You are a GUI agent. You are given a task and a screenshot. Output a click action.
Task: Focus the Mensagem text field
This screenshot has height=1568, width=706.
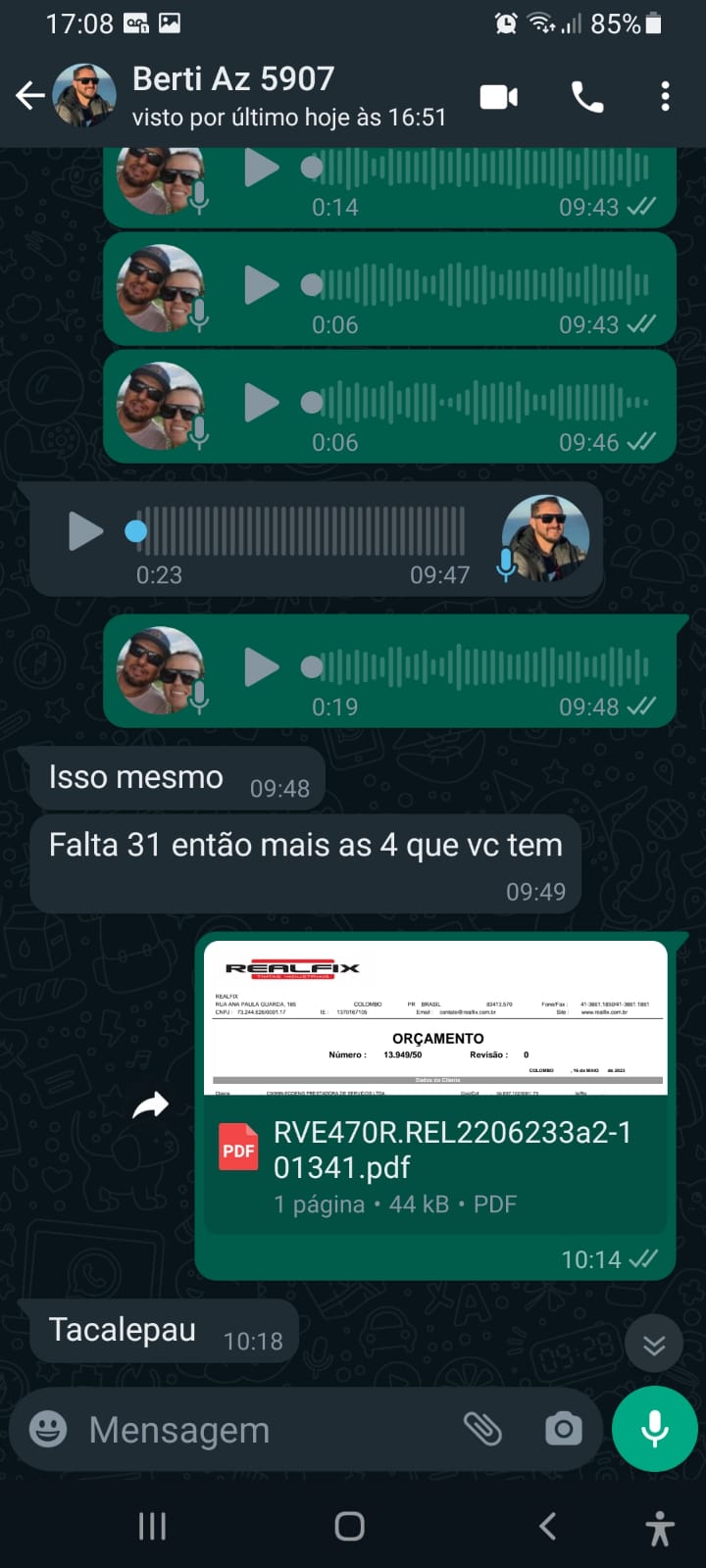coord(265,1430)
